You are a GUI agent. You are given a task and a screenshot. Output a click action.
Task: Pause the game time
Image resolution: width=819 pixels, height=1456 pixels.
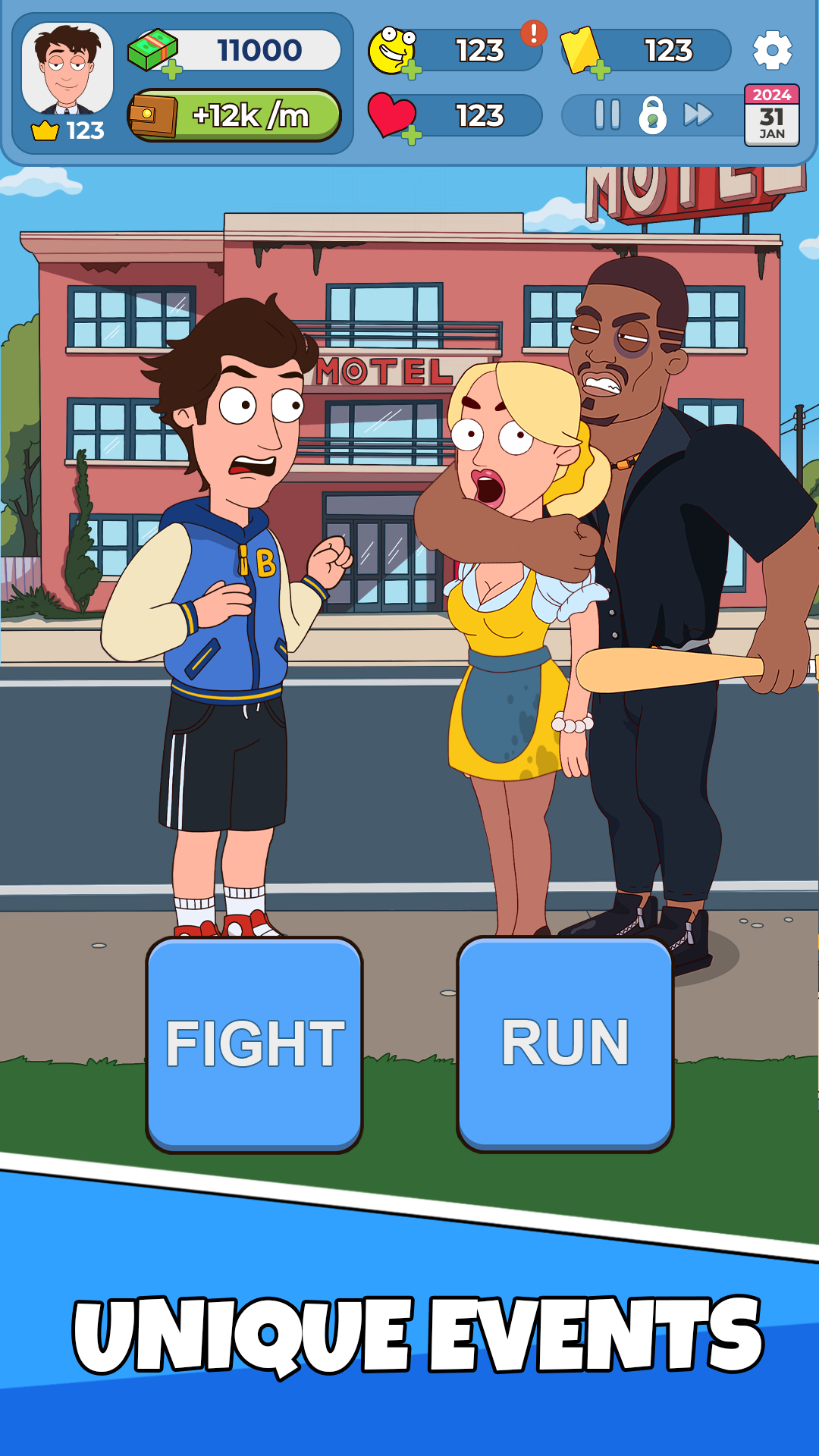click(607, 115)
